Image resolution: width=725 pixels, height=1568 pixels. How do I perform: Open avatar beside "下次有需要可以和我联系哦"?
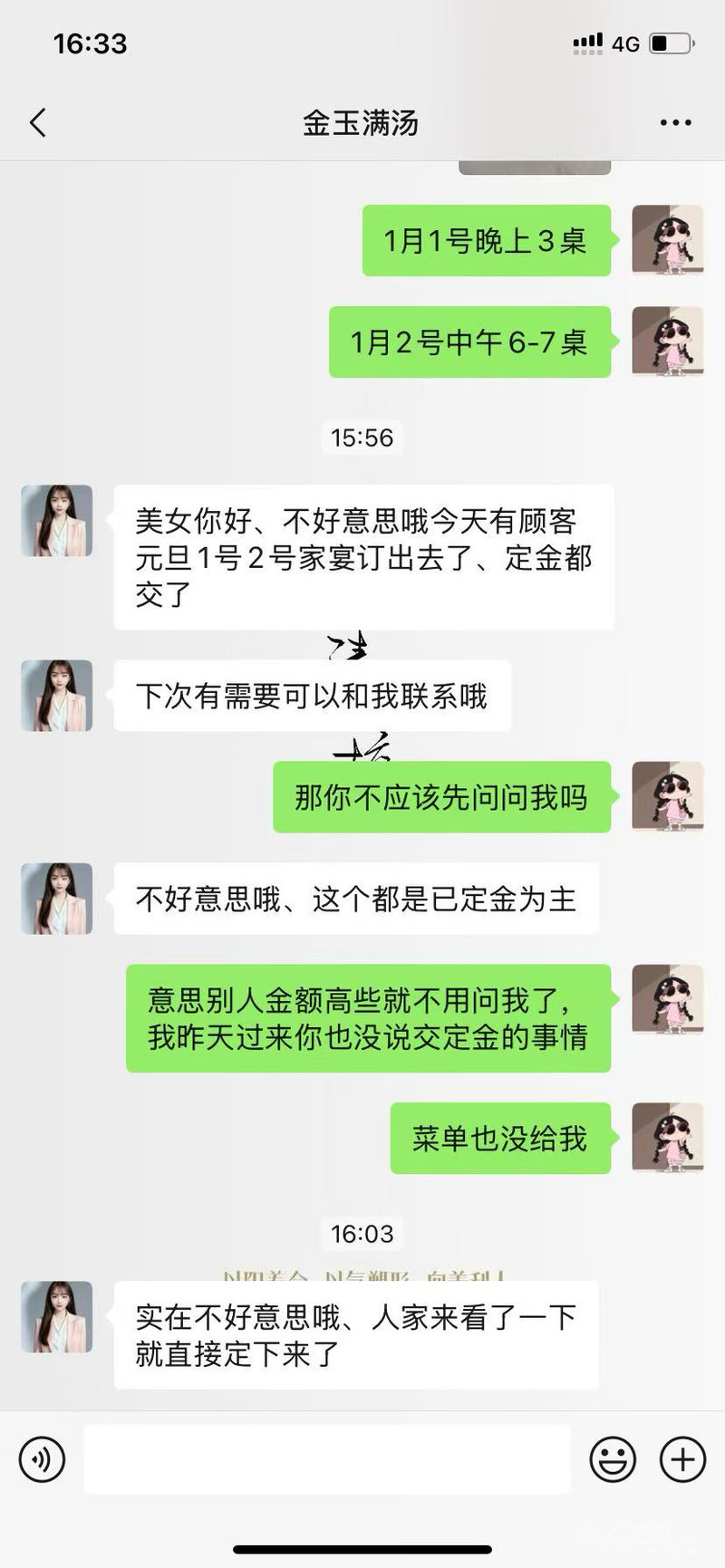(57, 696)
